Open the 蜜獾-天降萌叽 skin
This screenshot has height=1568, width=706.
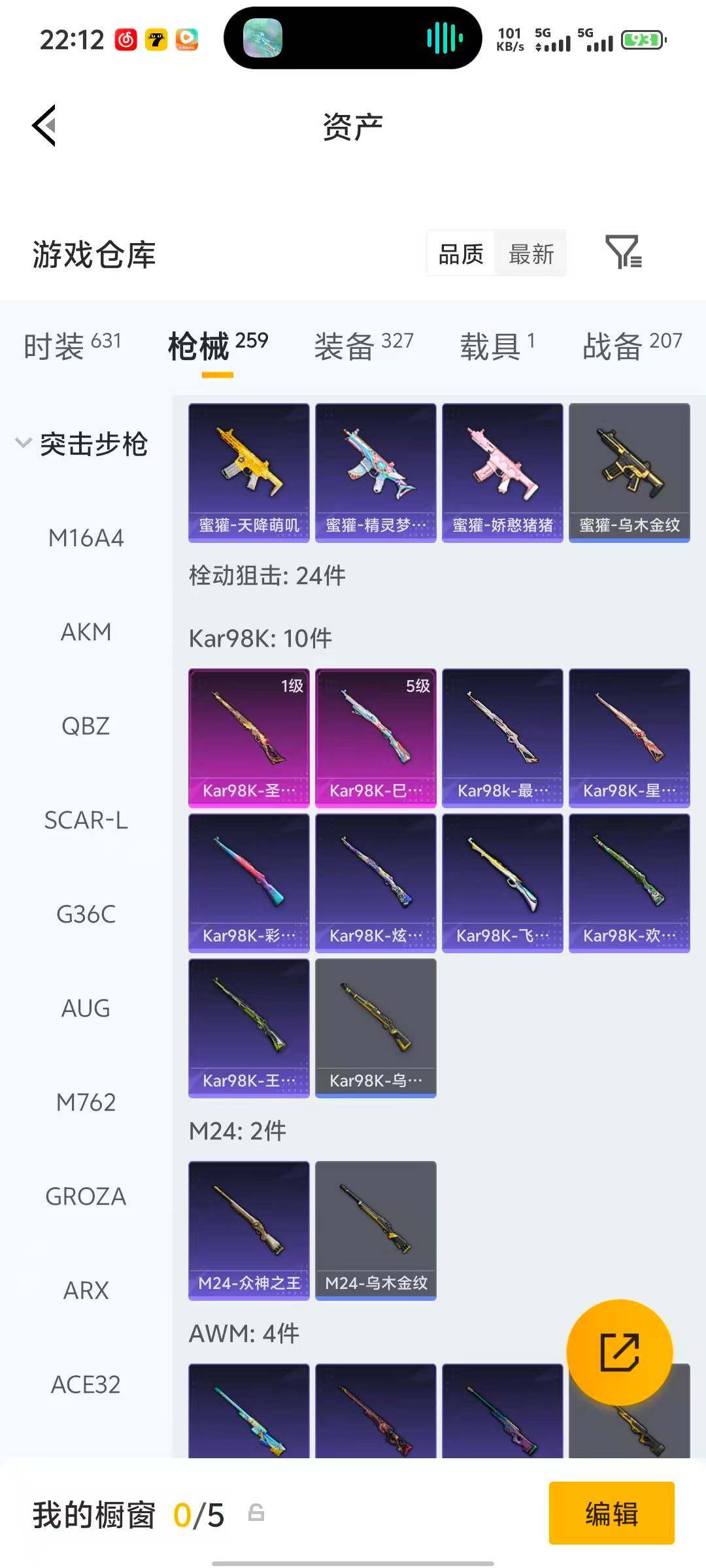(x=248, y=472)
